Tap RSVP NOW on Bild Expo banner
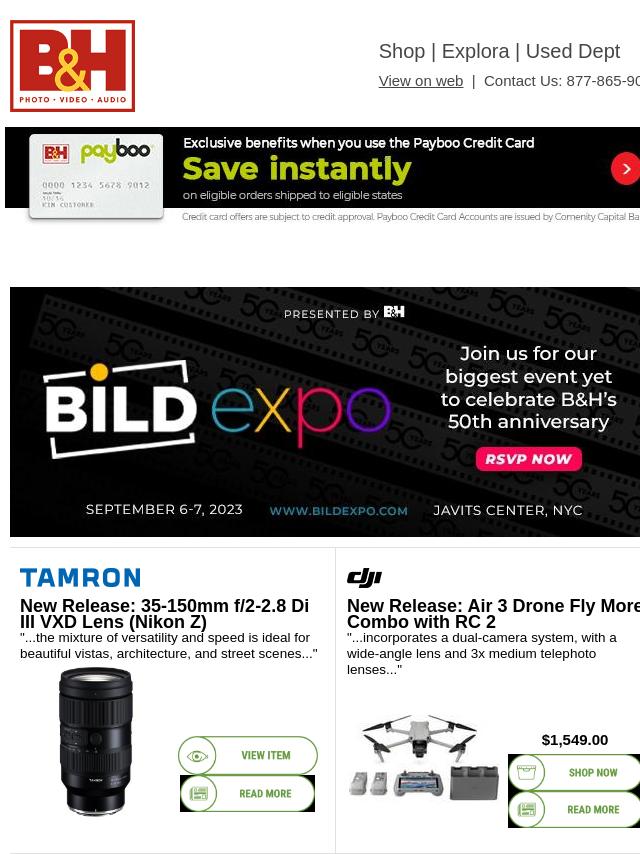The height and width of the screenshot is (854, 640). 530,459
